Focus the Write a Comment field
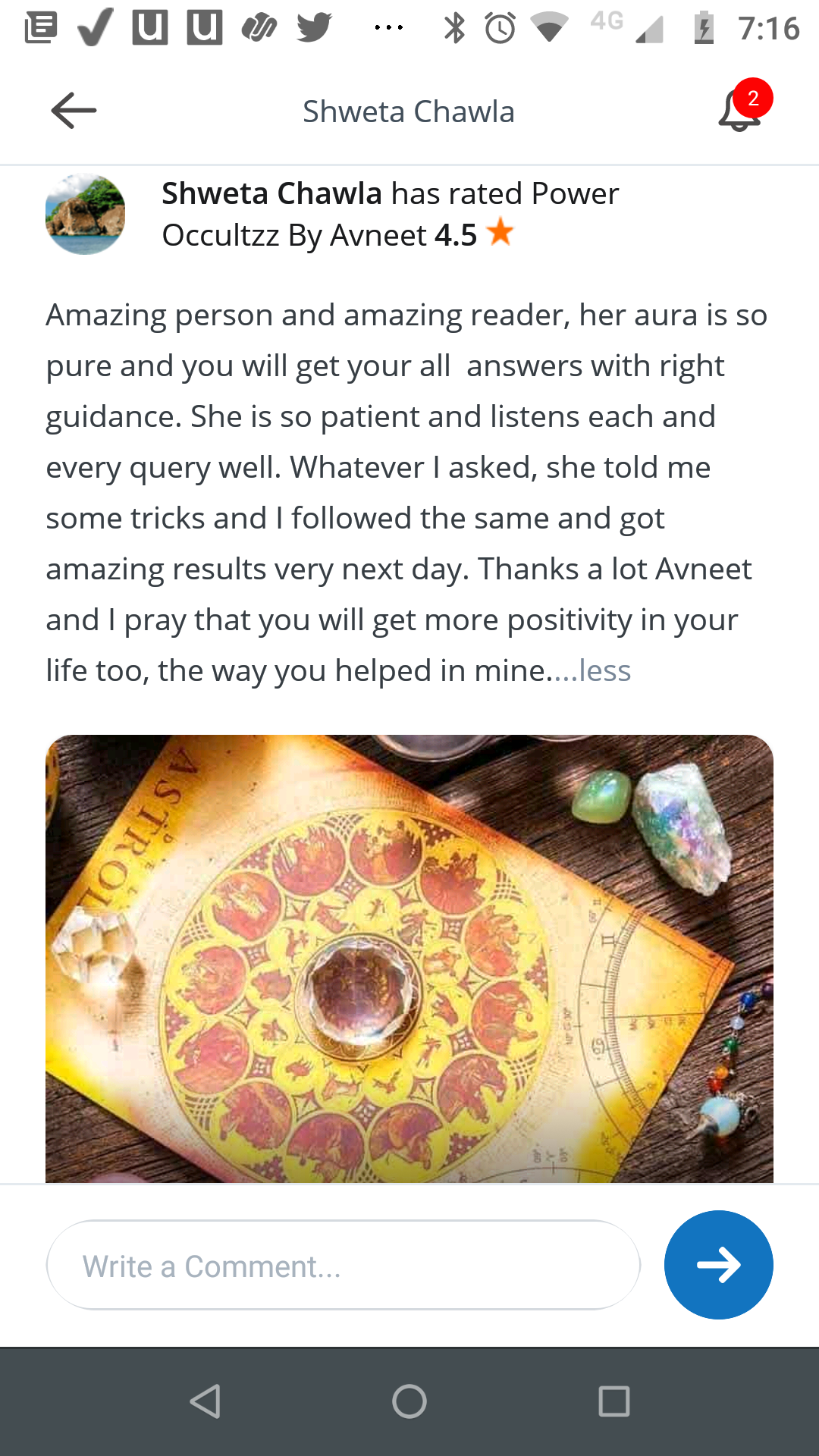Viewport: 819px width, 1456px height. pyautogui.click(x=343, y=1266)
